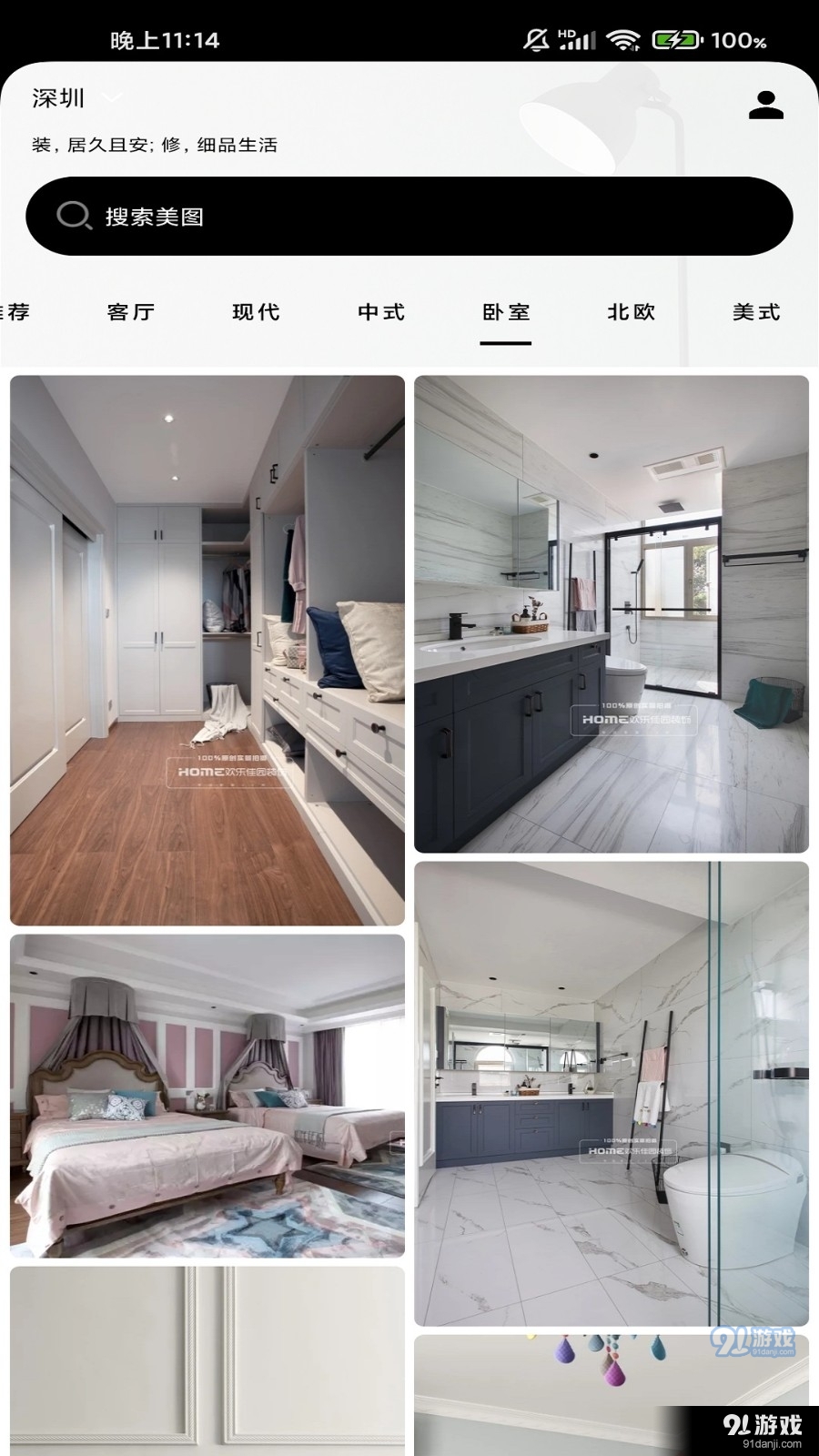Tap the 搜索美图 search box
This screenshot has width=819, height=1456.
[409, 217]
